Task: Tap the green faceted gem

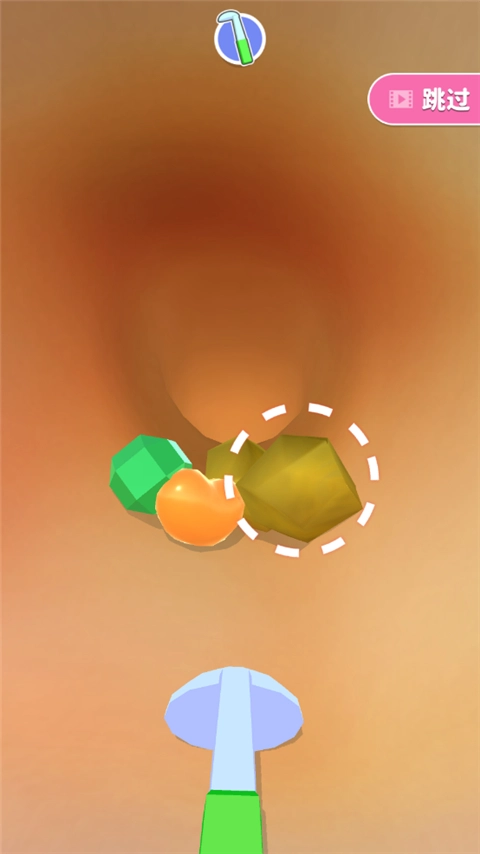Action: (147, 473)
